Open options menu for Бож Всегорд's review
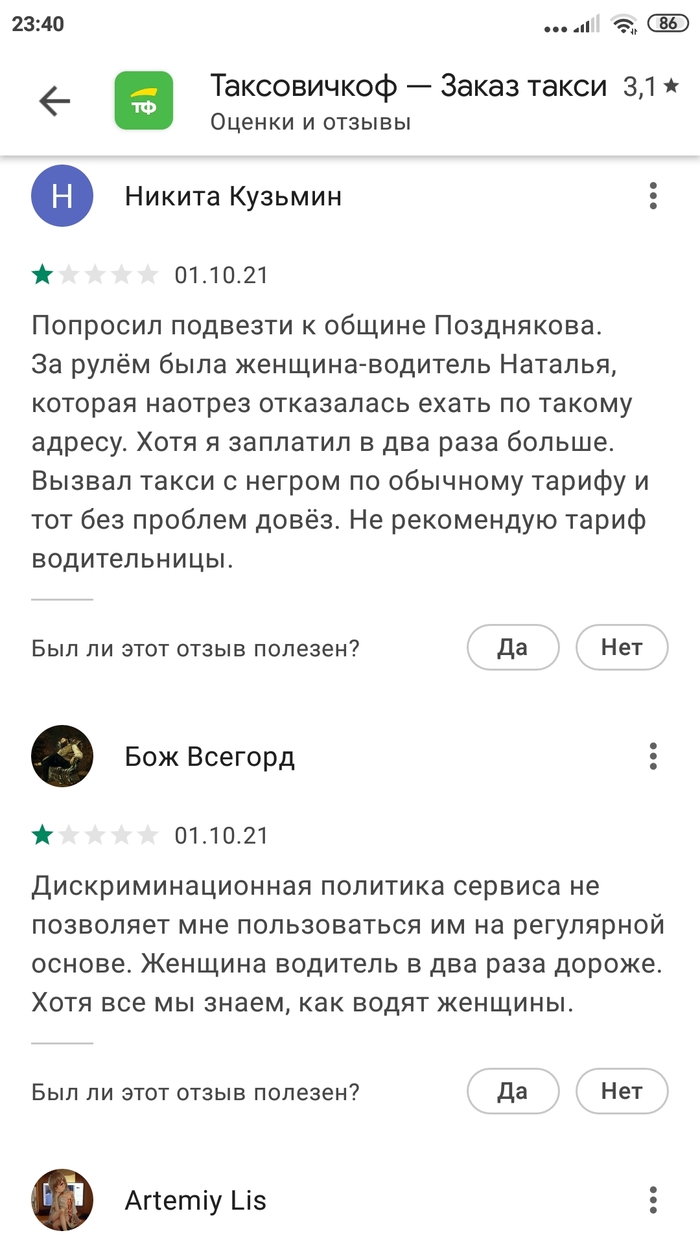The image size is (700, 1244). [x=653, y=756]
